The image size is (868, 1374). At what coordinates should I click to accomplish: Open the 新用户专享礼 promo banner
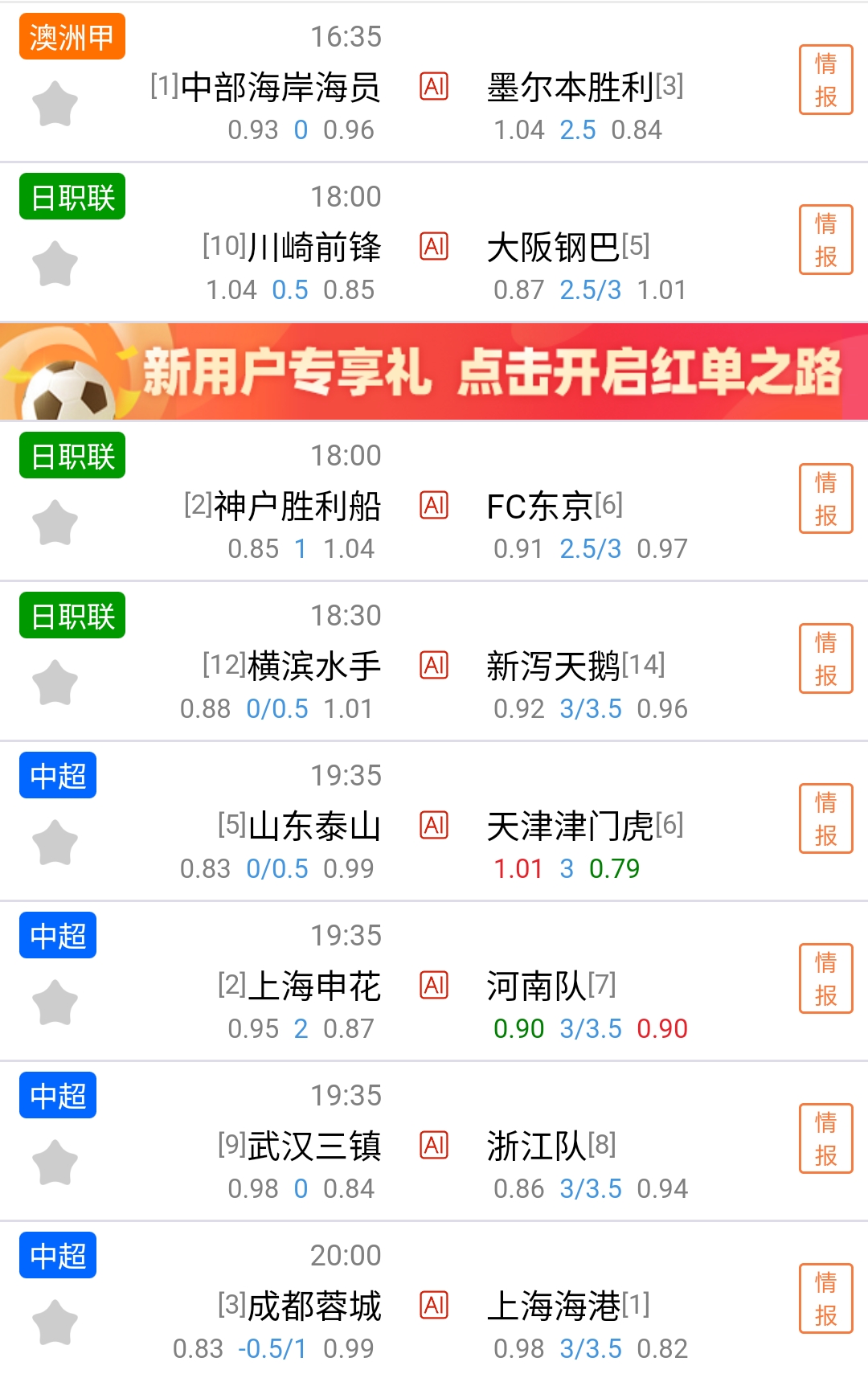(434, 371)
